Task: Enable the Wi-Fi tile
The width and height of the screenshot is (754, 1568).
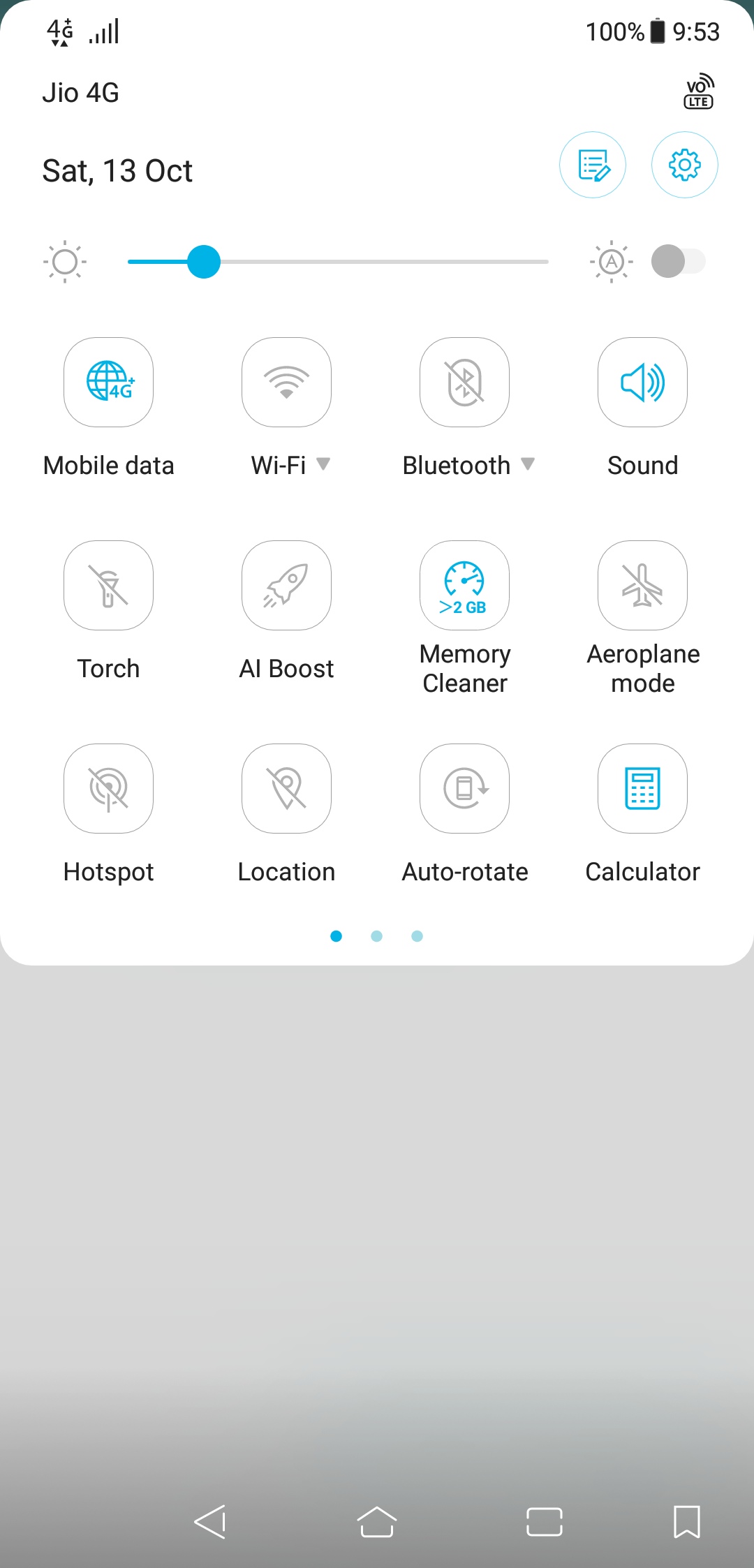Action: tap(286, 382)
